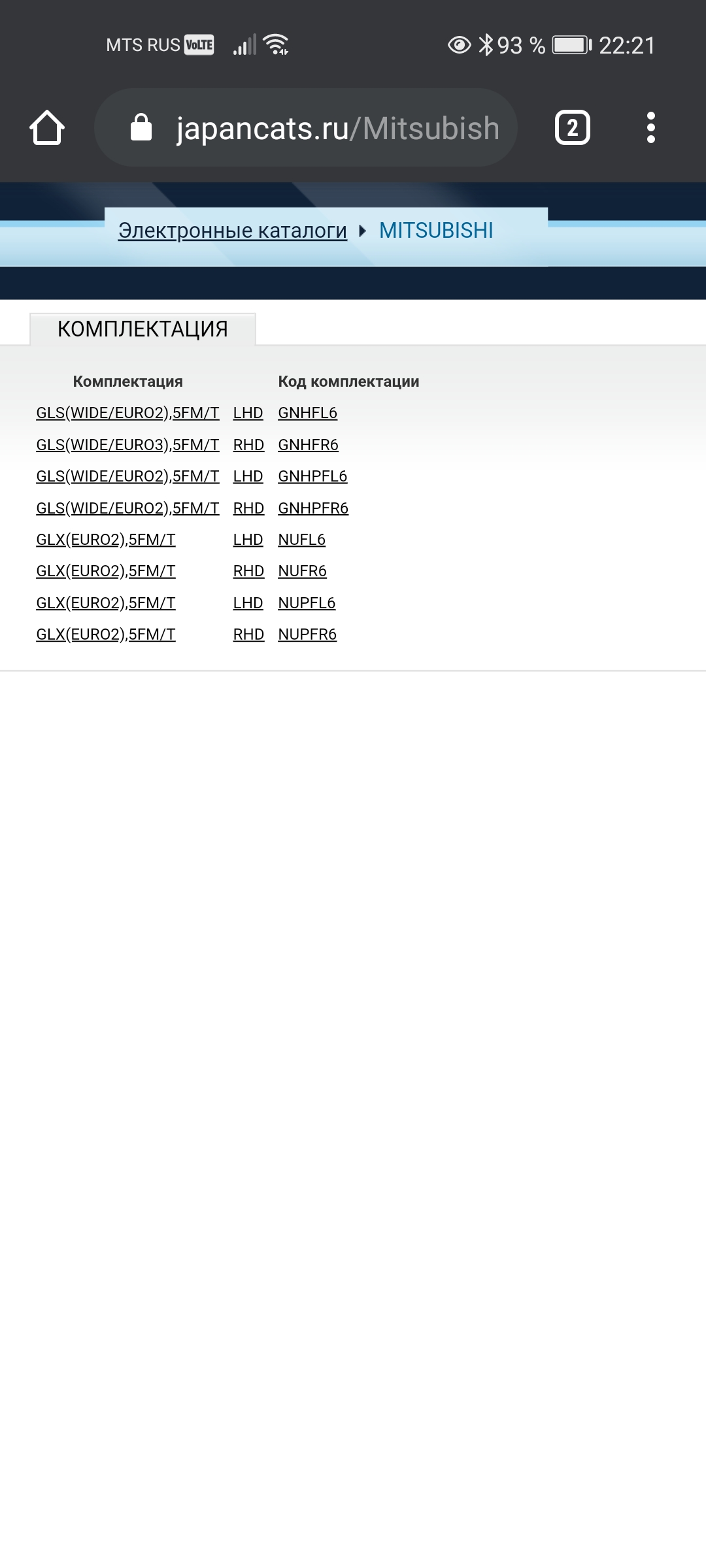Open the GLS(WIDE/EURO3),5FM/T trim link
706x1568 pixels.
[127, 445]
